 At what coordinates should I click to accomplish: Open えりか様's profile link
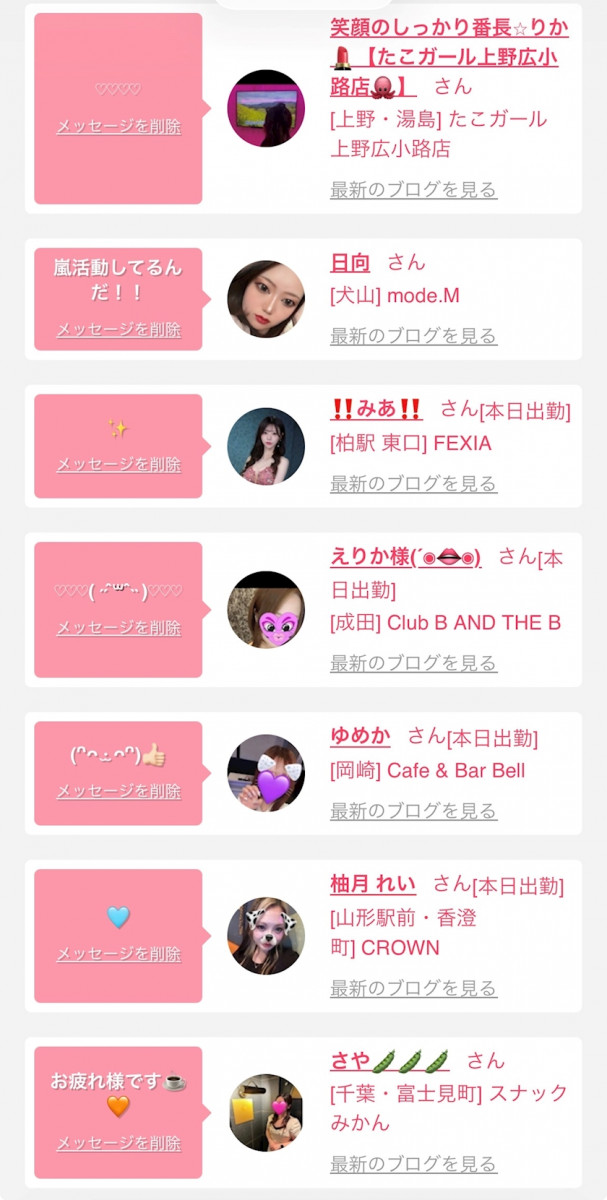pyautogui.click(x=406, y=557)
